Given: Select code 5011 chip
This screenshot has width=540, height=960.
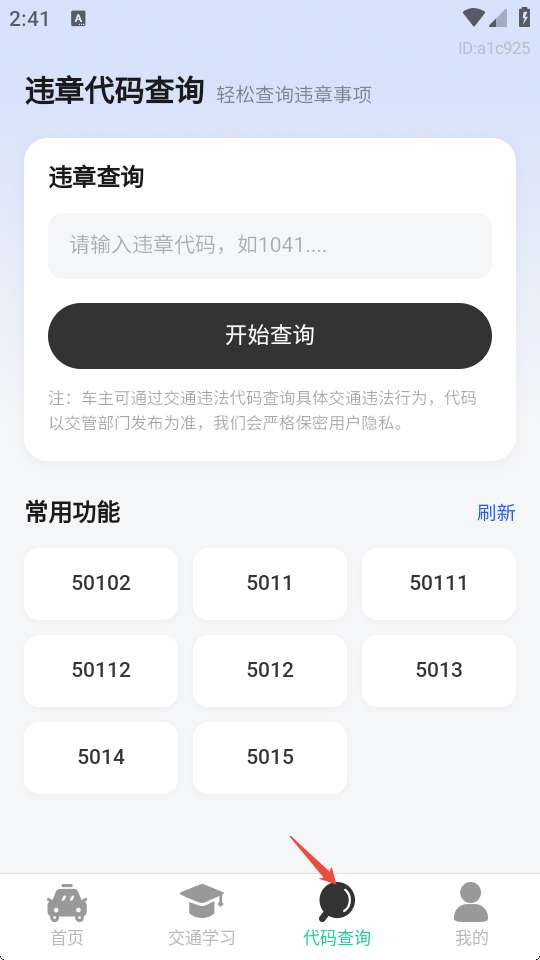Looking at the screenshot, I should (x=270, y=583).
